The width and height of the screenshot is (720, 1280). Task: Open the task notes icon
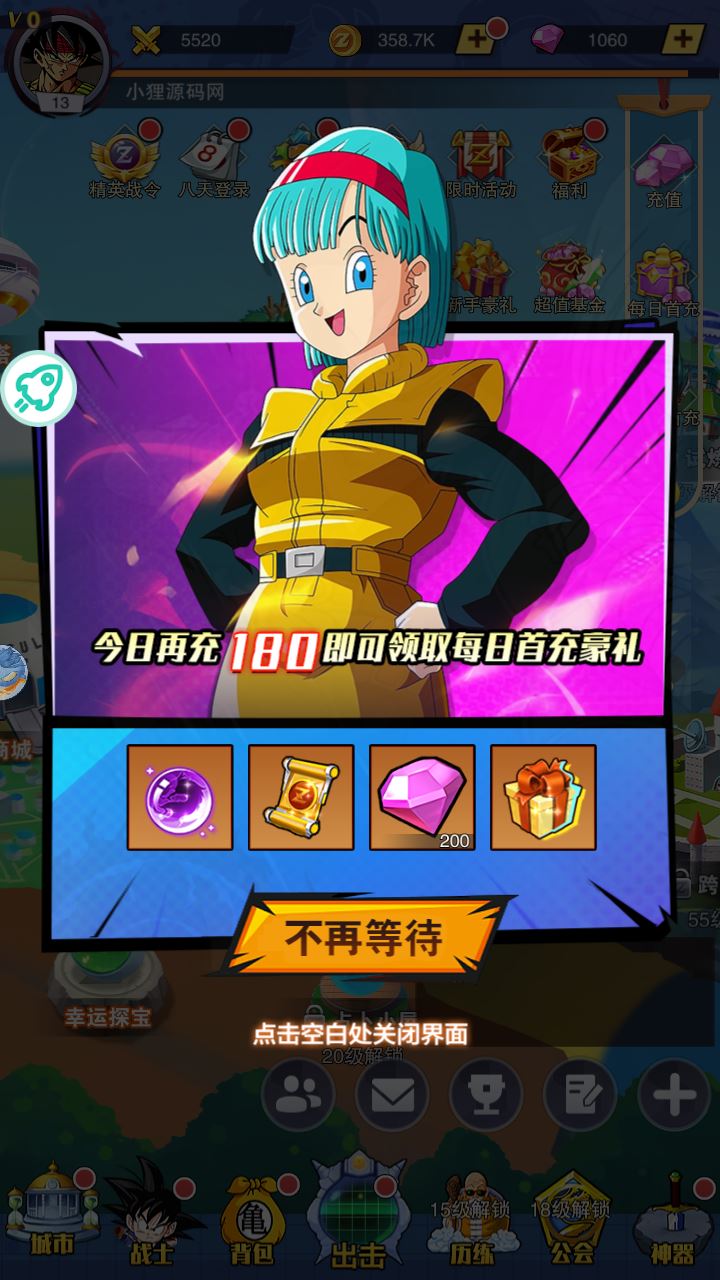[580, 1095]
